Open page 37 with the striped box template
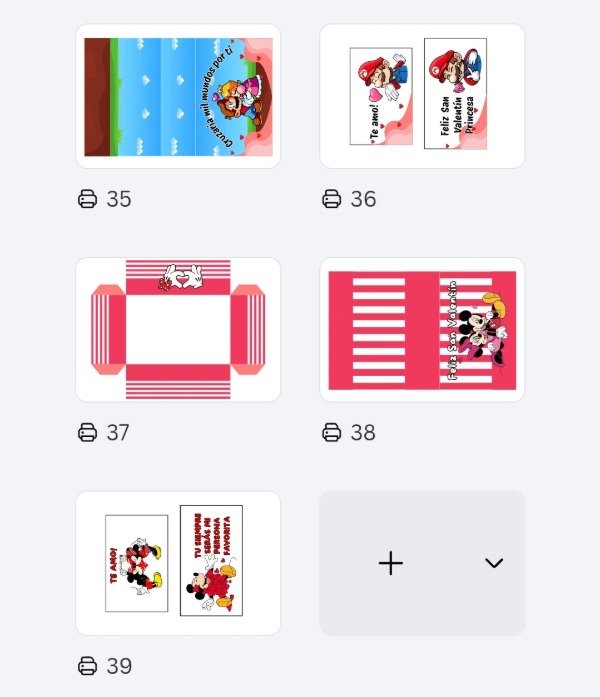Screen dimensions: 600x697 [178, 330]
